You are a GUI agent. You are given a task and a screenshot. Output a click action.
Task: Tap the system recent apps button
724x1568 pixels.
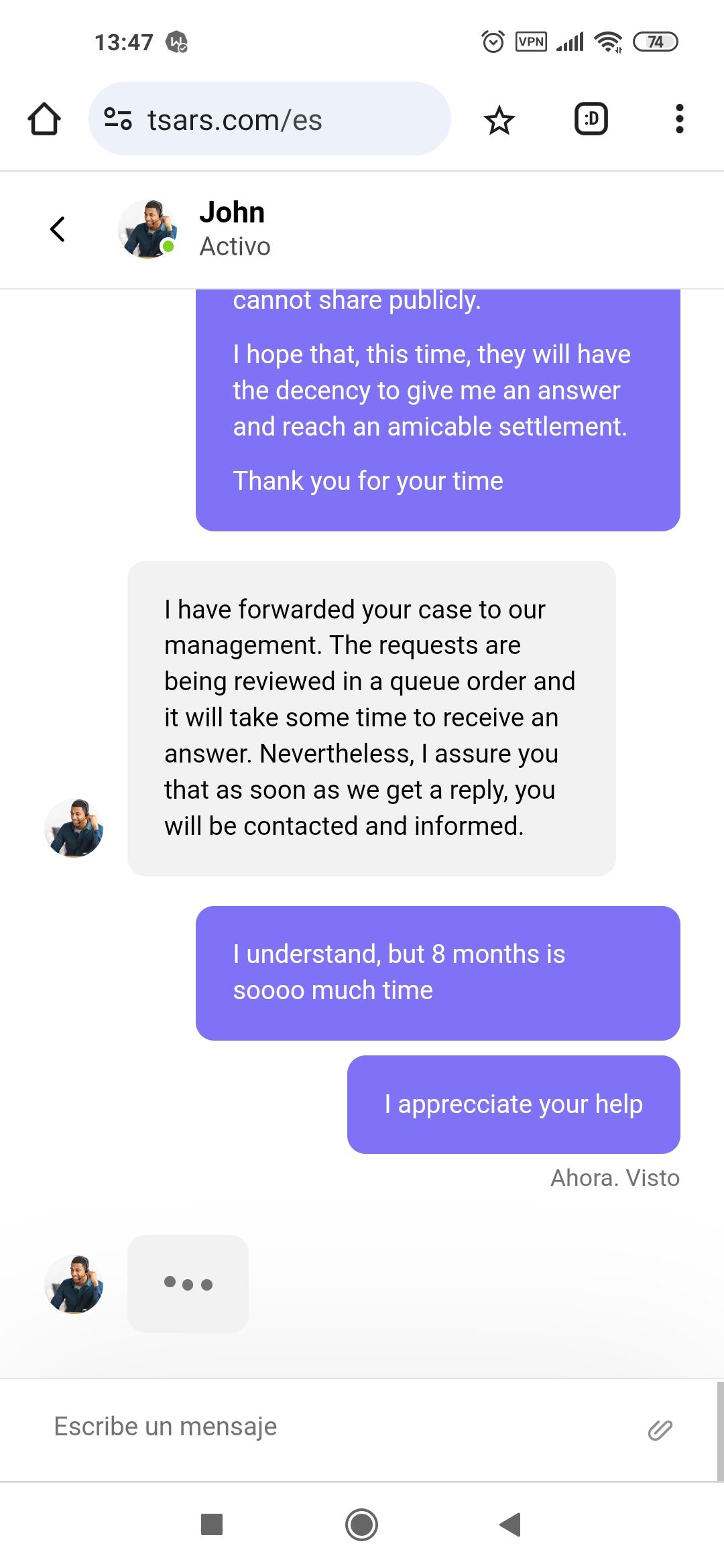212,1524
